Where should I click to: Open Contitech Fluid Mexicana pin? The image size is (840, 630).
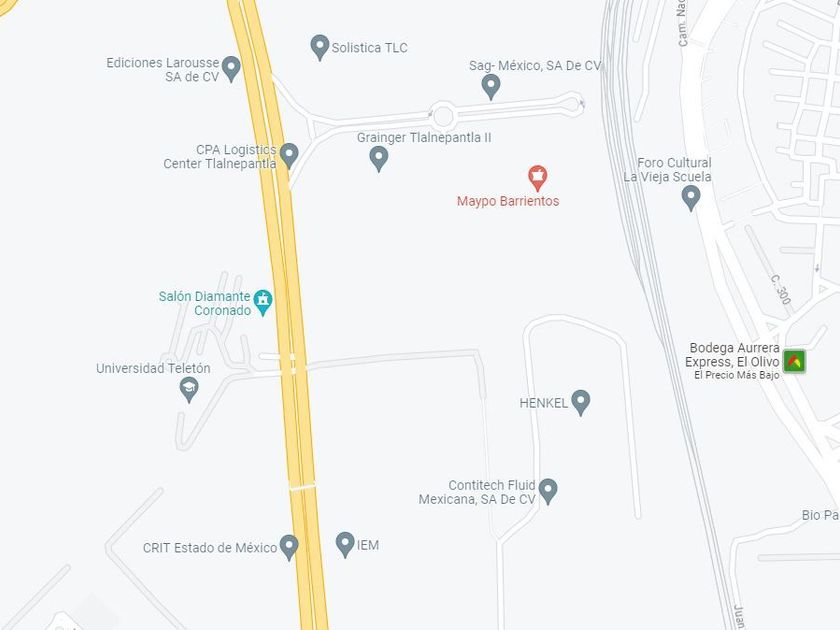click(548, 491)
